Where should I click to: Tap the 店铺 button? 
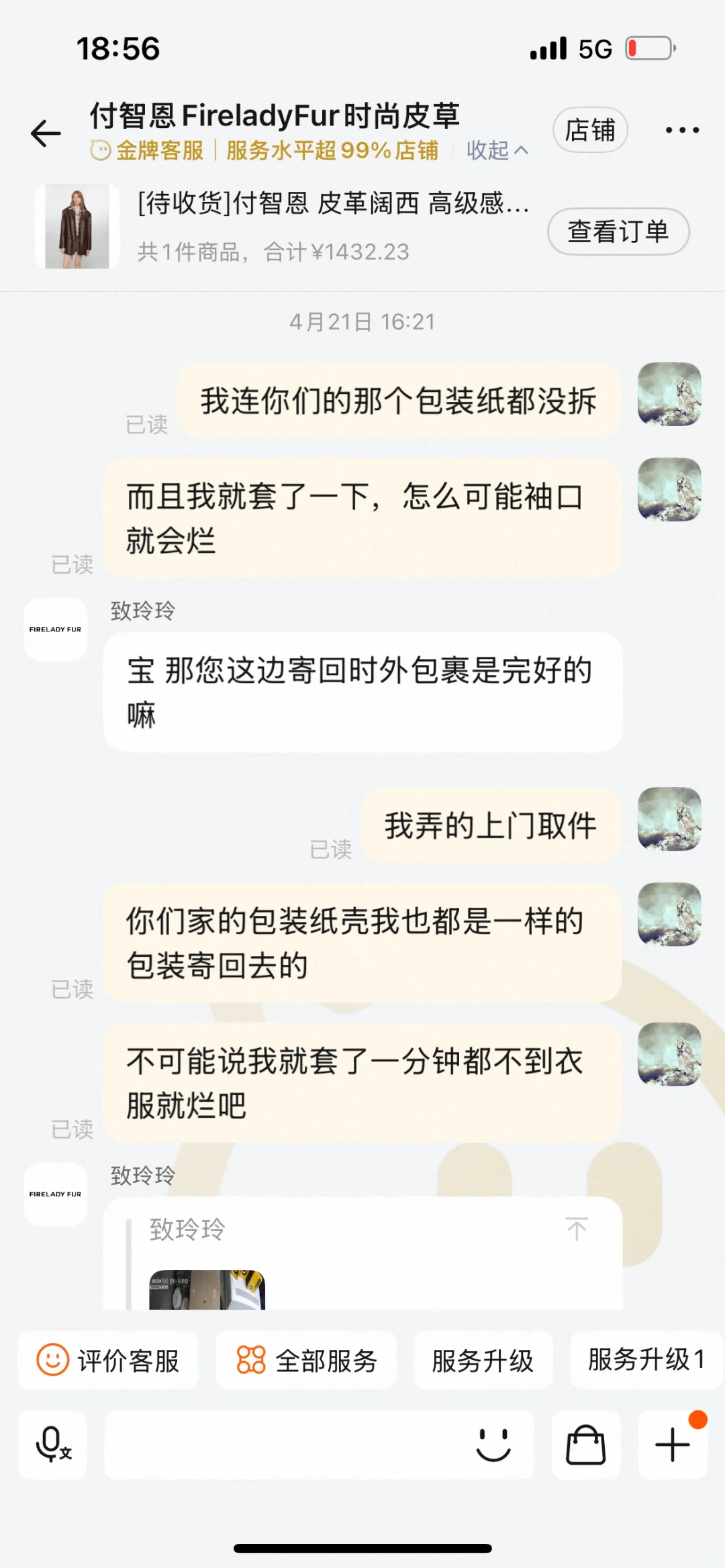pos(590,129)
